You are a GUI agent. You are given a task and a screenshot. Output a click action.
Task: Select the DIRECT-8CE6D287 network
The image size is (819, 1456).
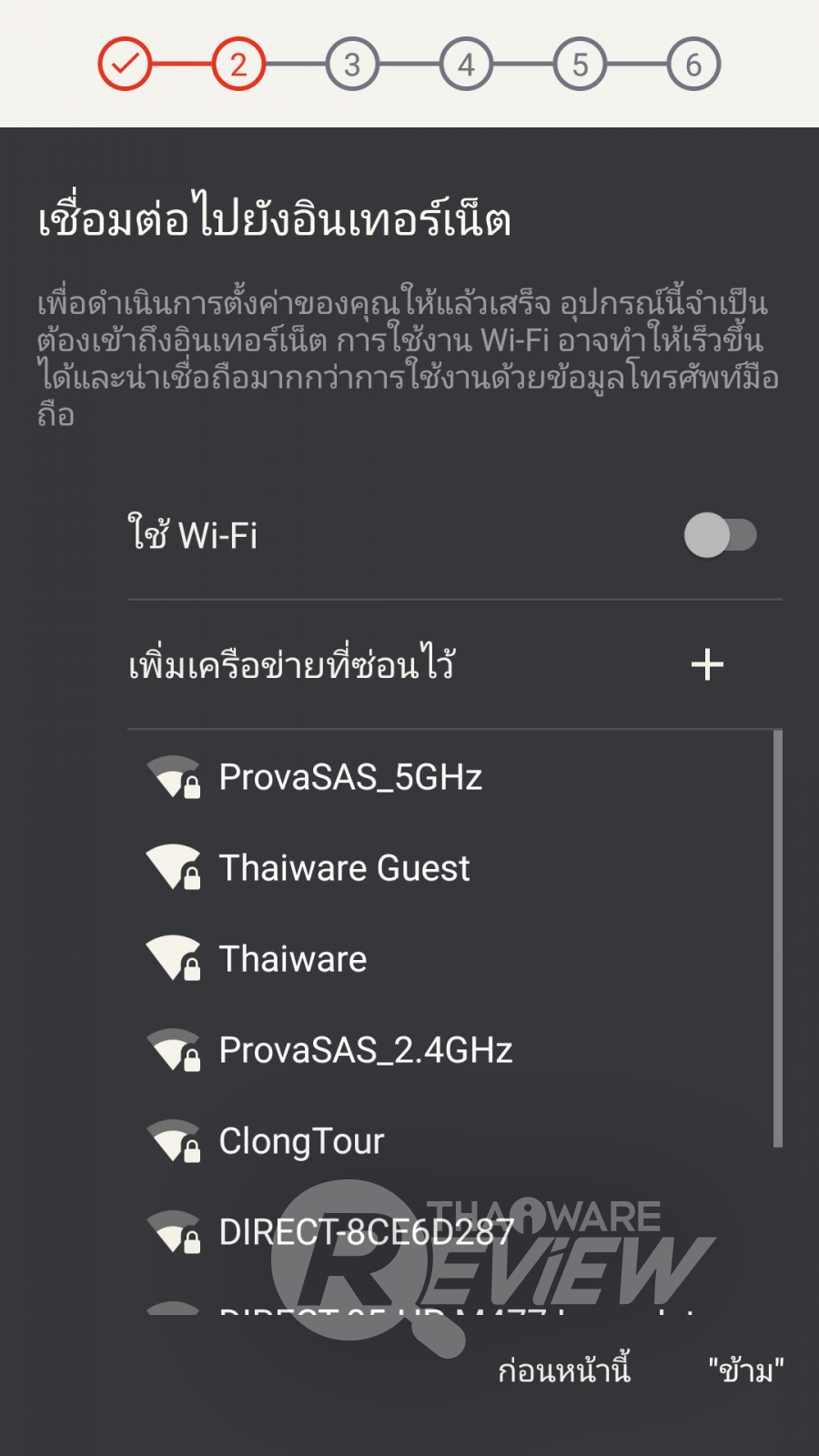click(366, 1233)
